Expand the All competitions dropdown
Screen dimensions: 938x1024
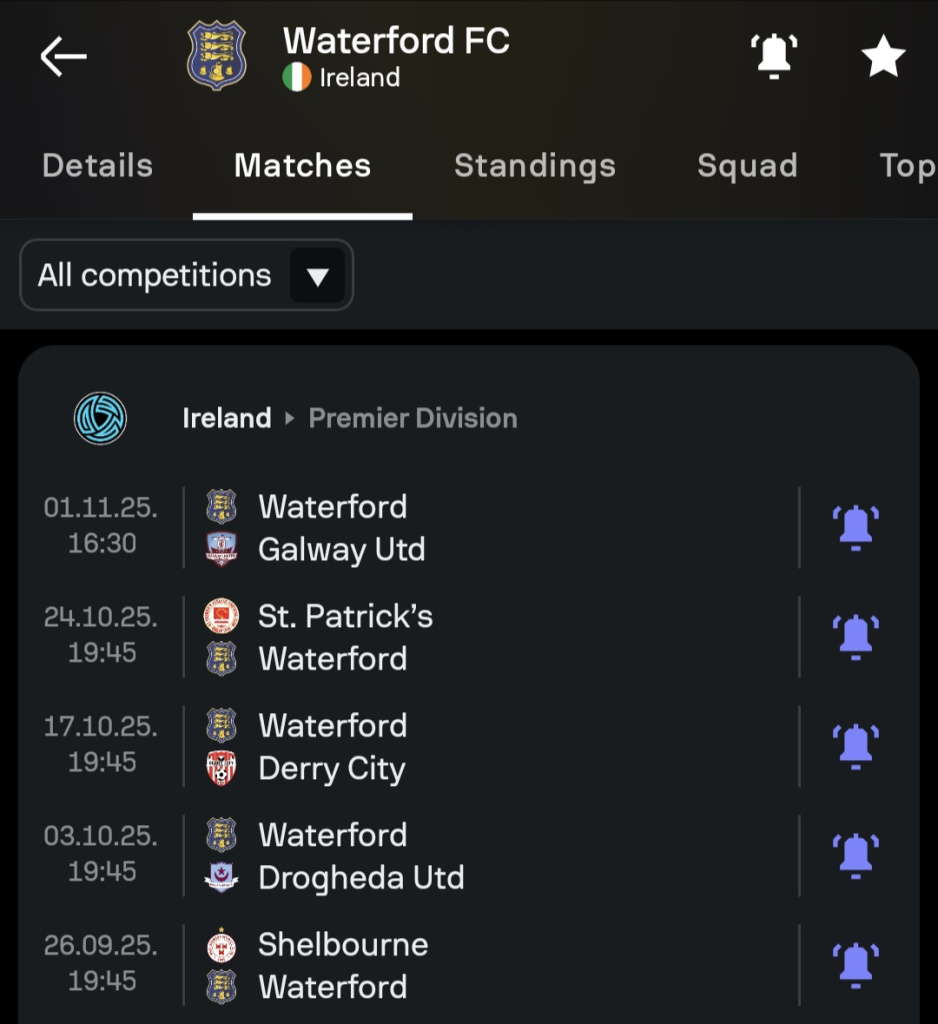click(x=187, y=275)
